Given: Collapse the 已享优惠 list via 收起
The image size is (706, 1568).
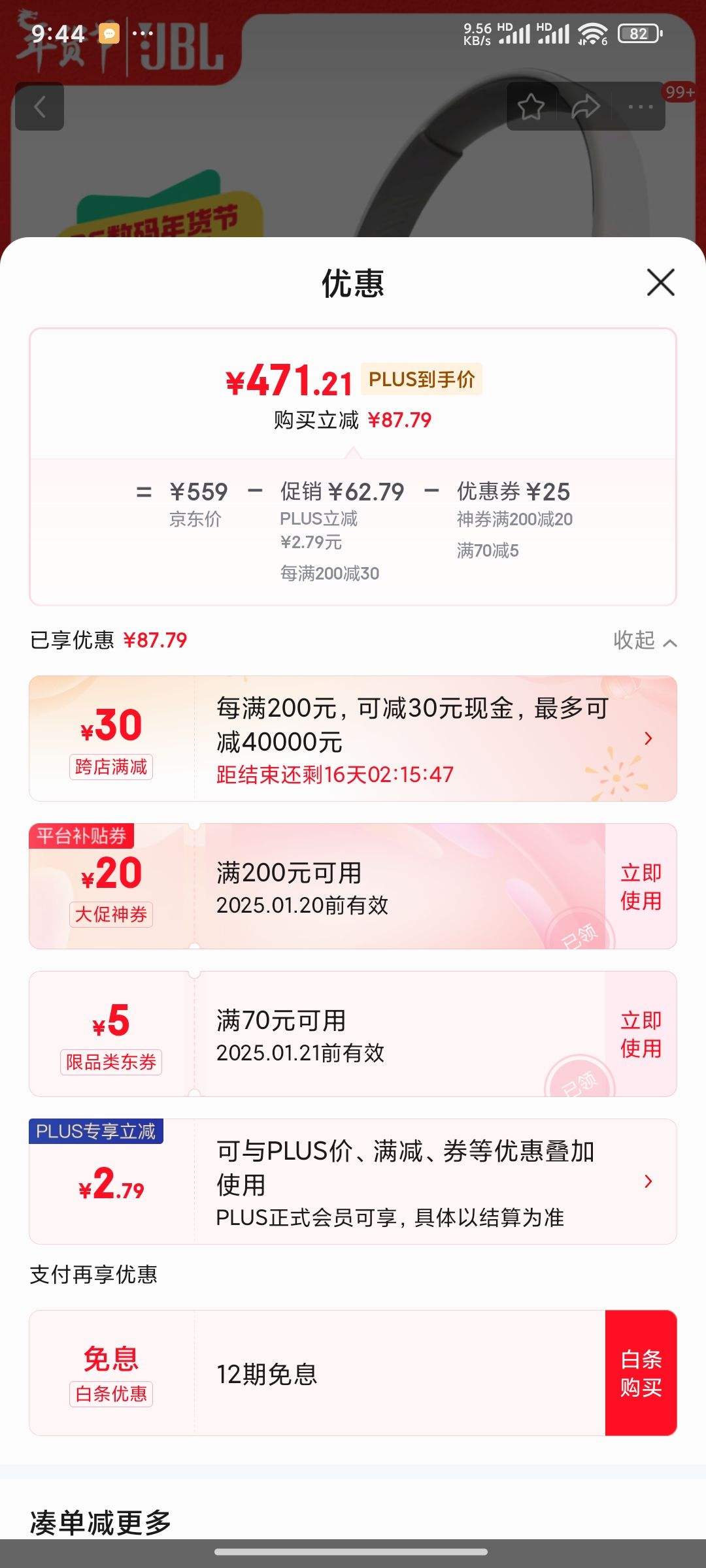Looking at the screenshot, I should click(x=644, y=640).
